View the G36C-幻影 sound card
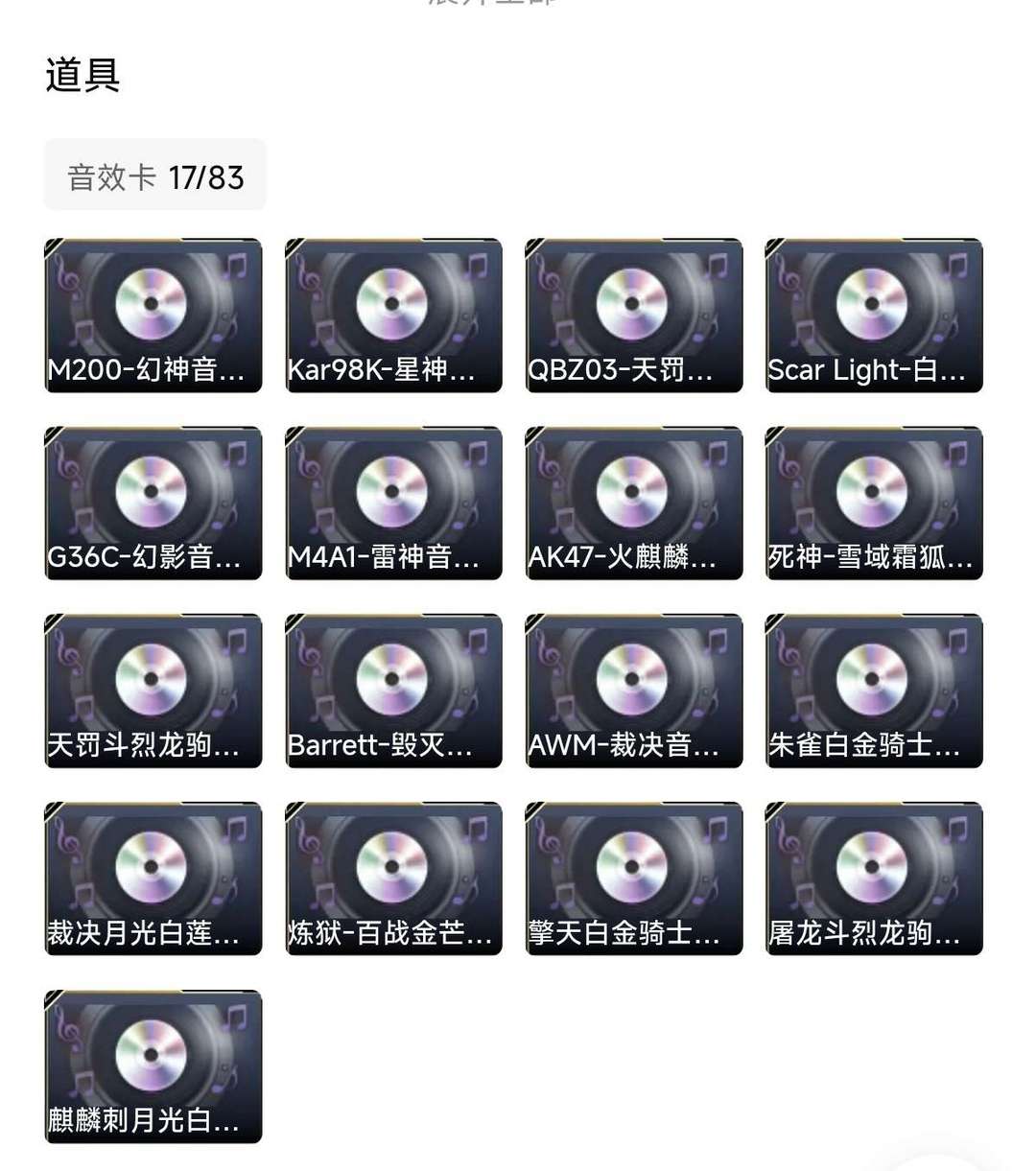Screen dimensions: 1036x1171 (x=153, y=504)
